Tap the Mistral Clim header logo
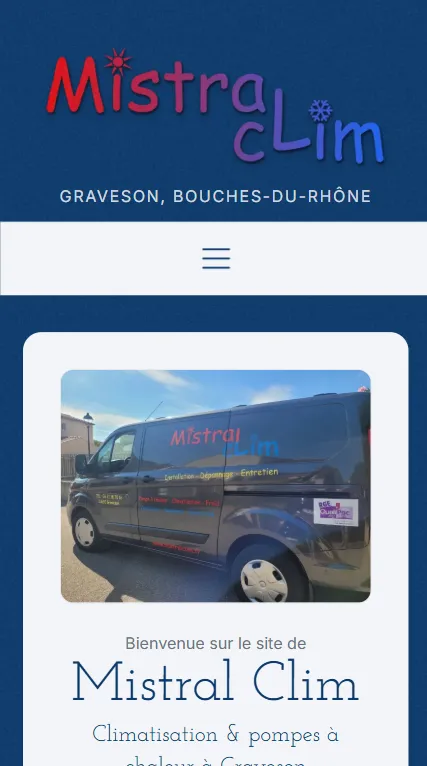Image resolution: width=427 pixels, height=766 pixels. [x=215, y=106]
